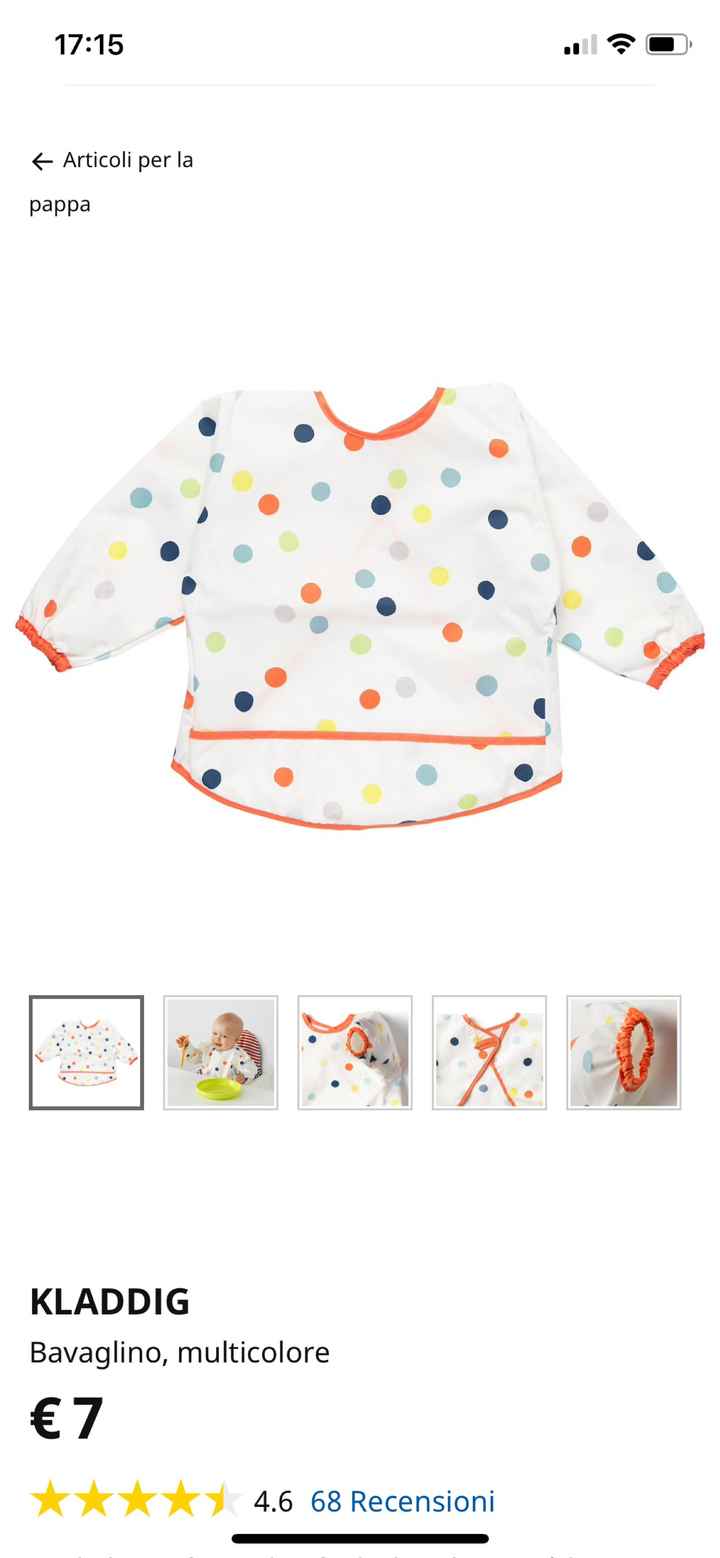Select the elastic cuff close-up thumbnail
Image resolution: width=720 pixels, height=1558 pixels.
[x=623, y=1052]
